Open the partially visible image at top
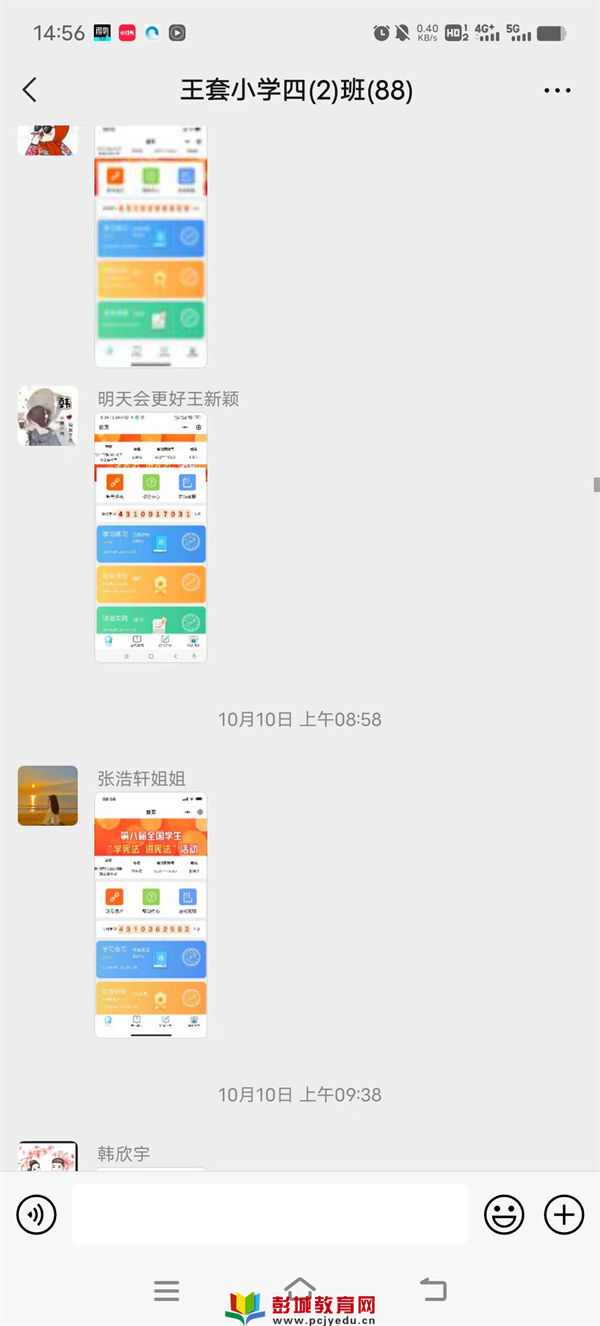 151,245
